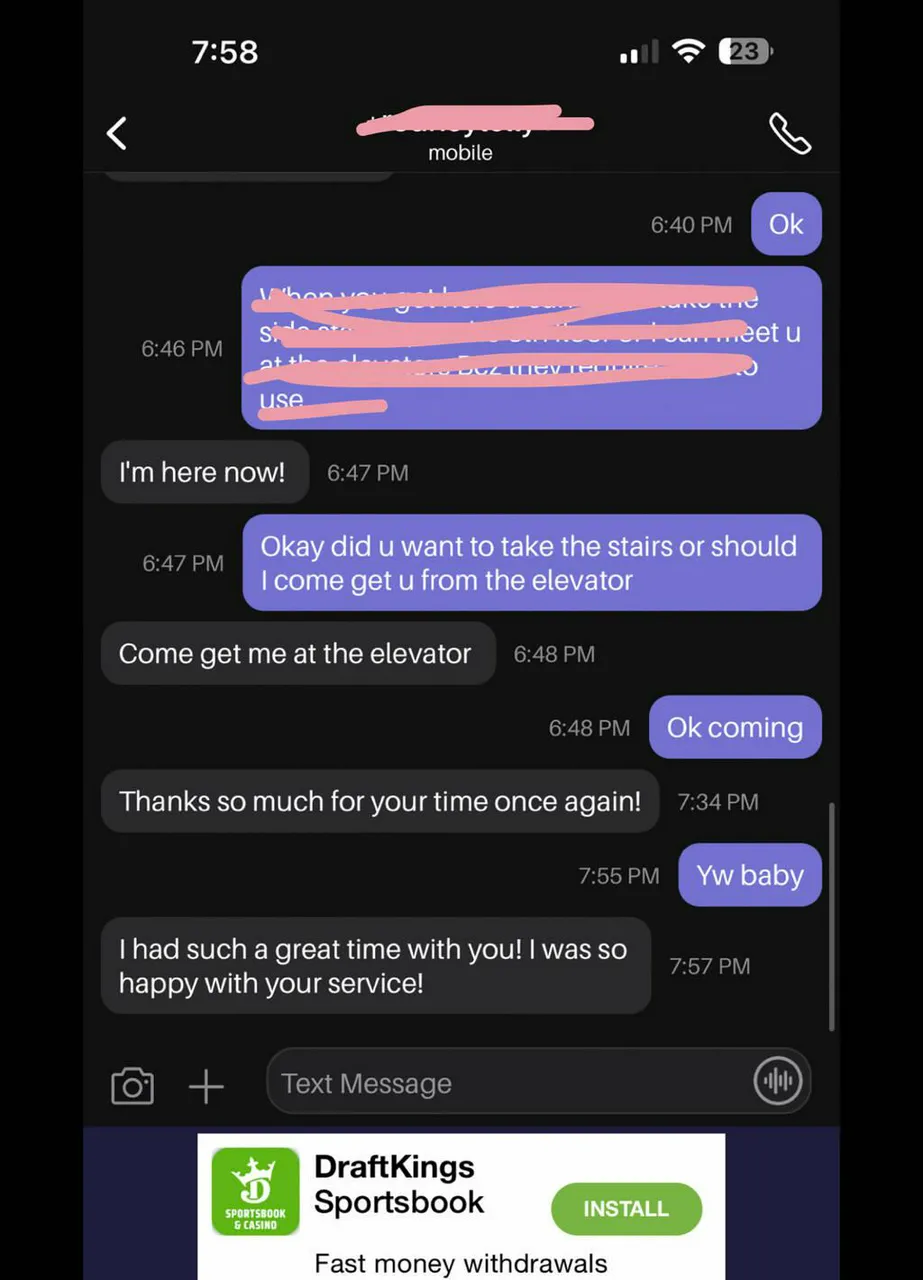Go back to the conversations list
The height and width of the screenshot is (1280, 923).
coord(117,133)
